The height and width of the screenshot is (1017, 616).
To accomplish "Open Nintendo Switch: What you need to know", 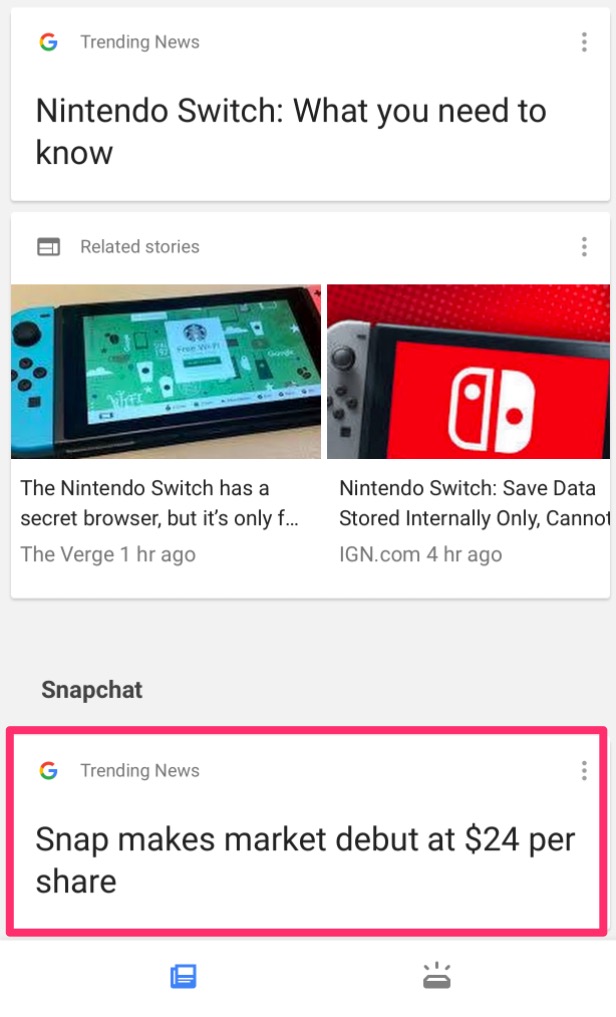I will click(290, 131).
